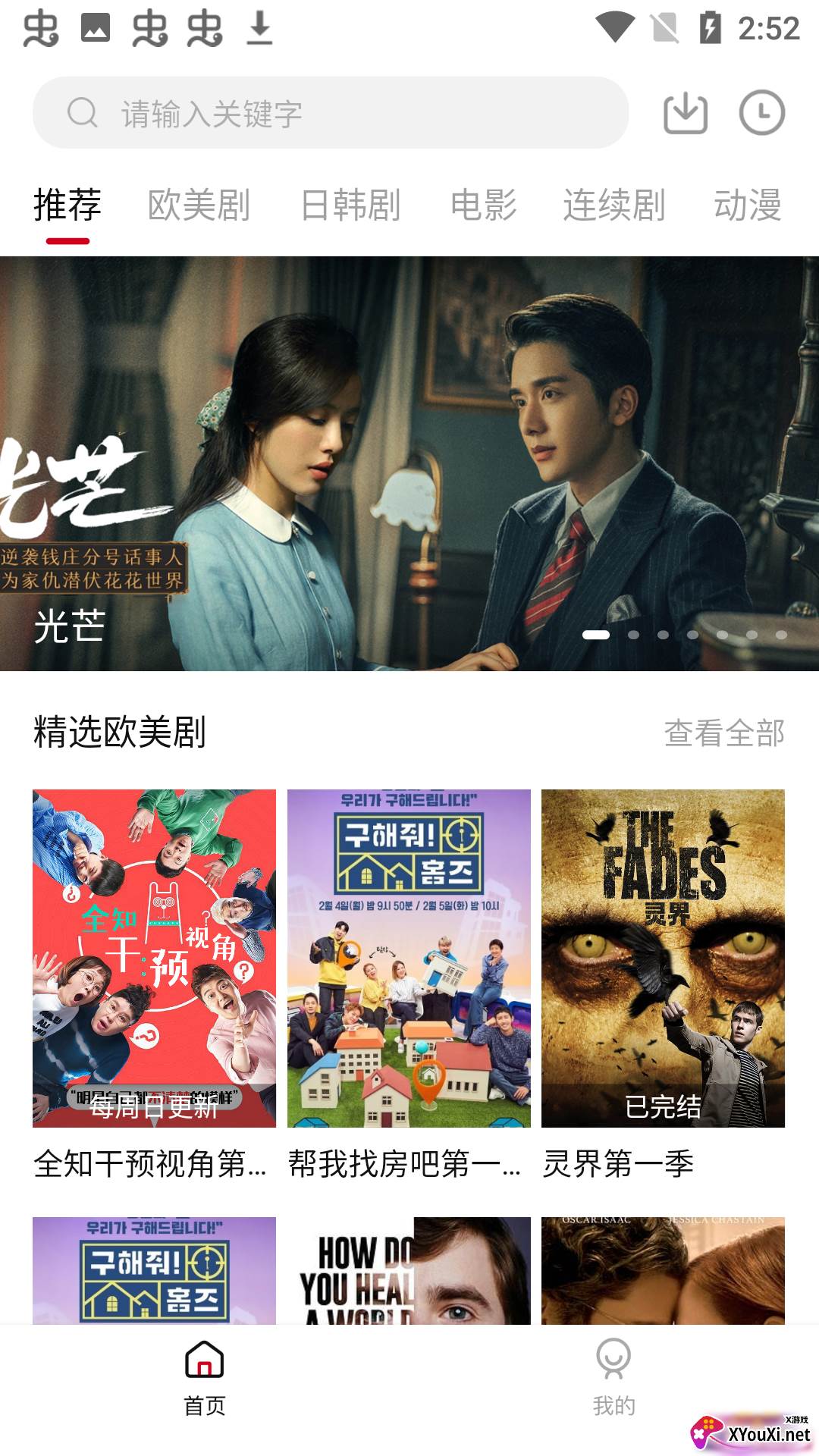The width and height of the screenshot is (819, 1456).
Task: Switch to the 电影 tab
Action: point(483,205)
